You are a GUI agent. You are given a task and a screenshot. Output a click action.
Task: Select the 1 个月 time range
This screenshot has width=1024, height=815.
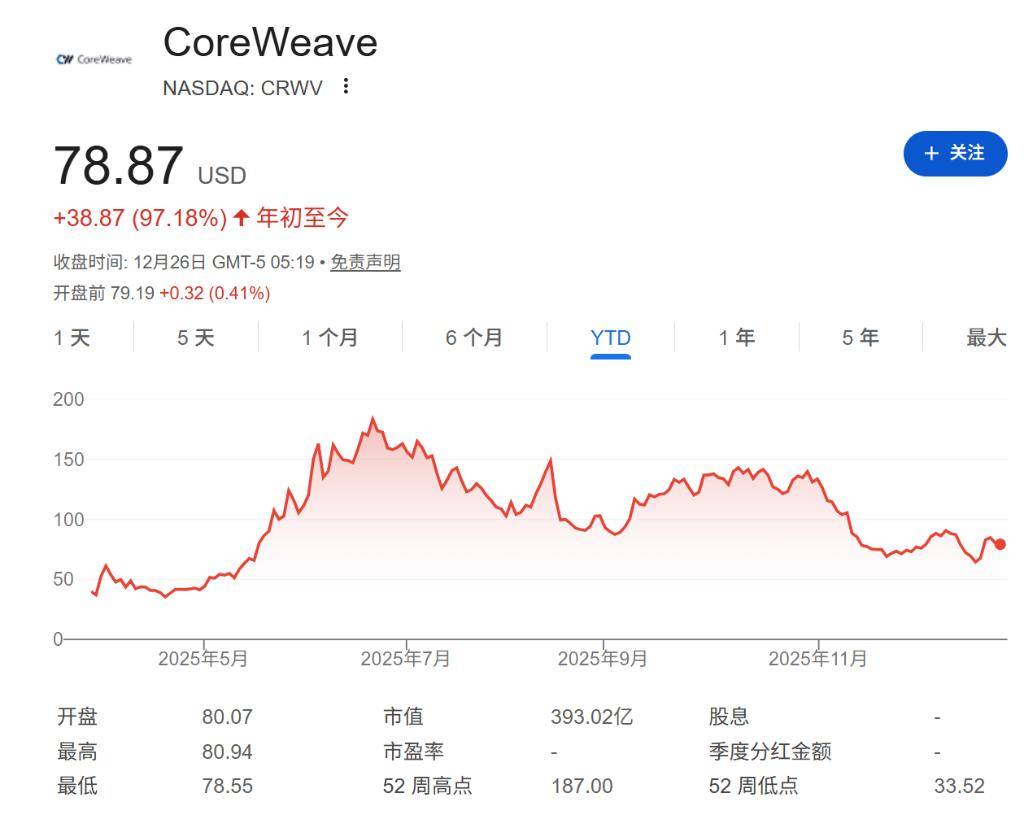tap(330, 338)
